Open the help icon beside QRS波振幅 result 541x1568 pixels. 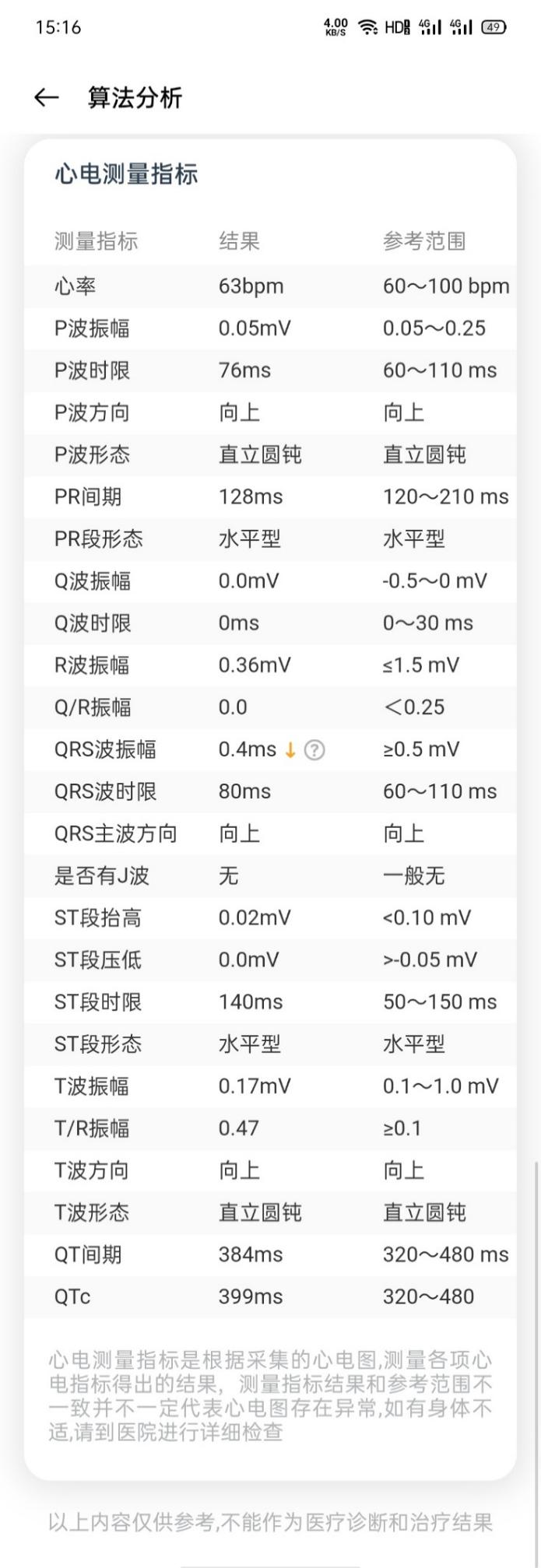(x=314, y=750)
